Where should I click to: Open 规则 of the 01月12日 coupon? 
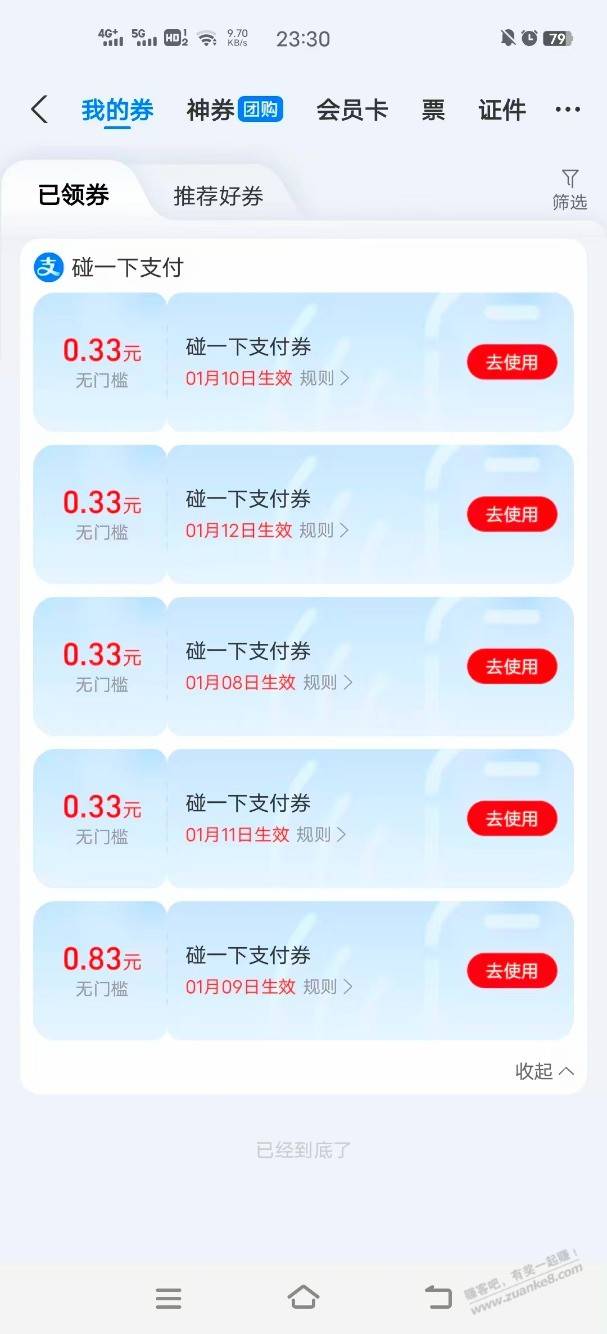pos(324,531)
